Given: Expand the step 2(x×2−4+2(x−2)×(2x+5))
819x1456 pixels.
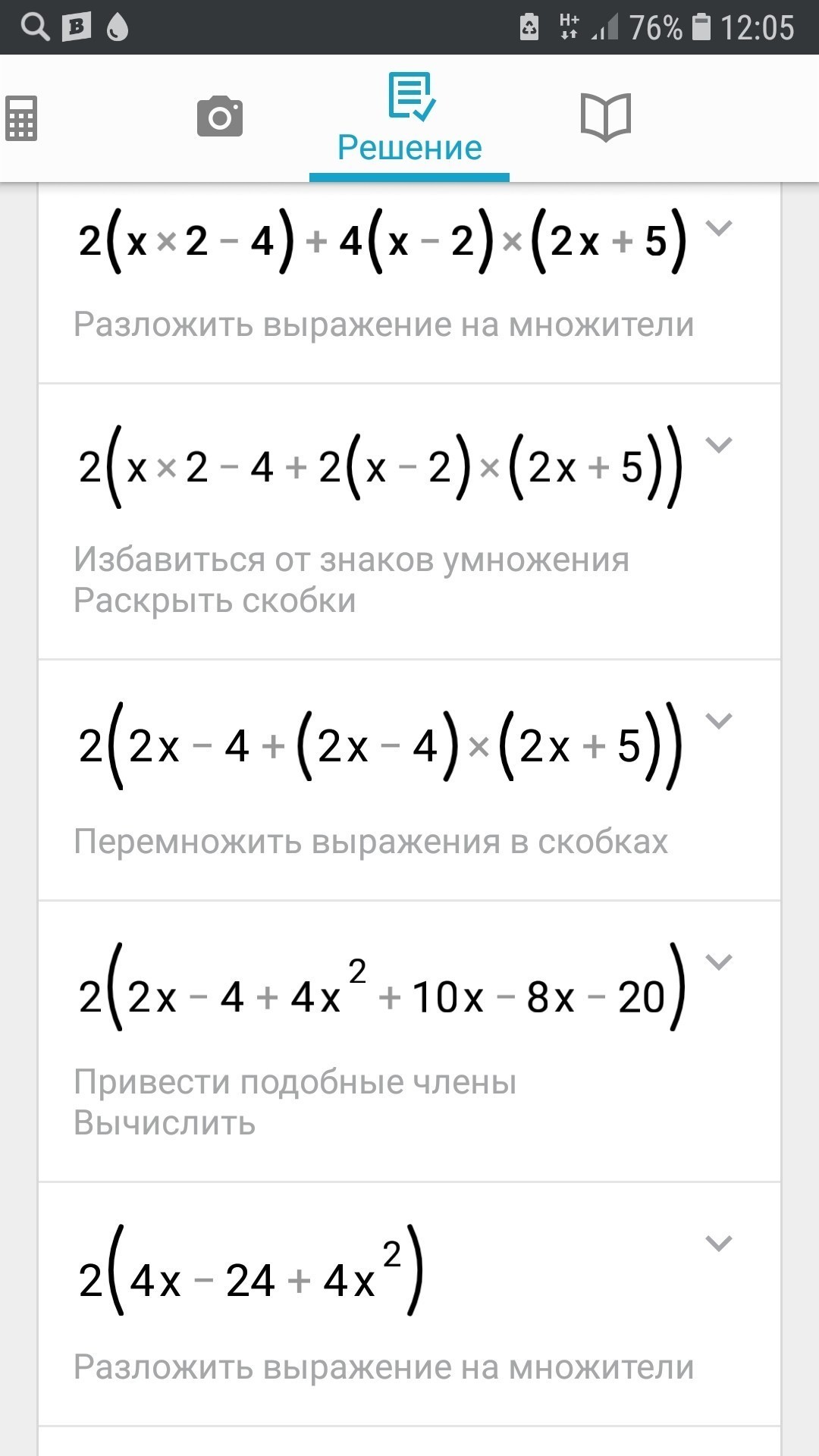Looking at the screenshot, I should [x=718, y=445].
